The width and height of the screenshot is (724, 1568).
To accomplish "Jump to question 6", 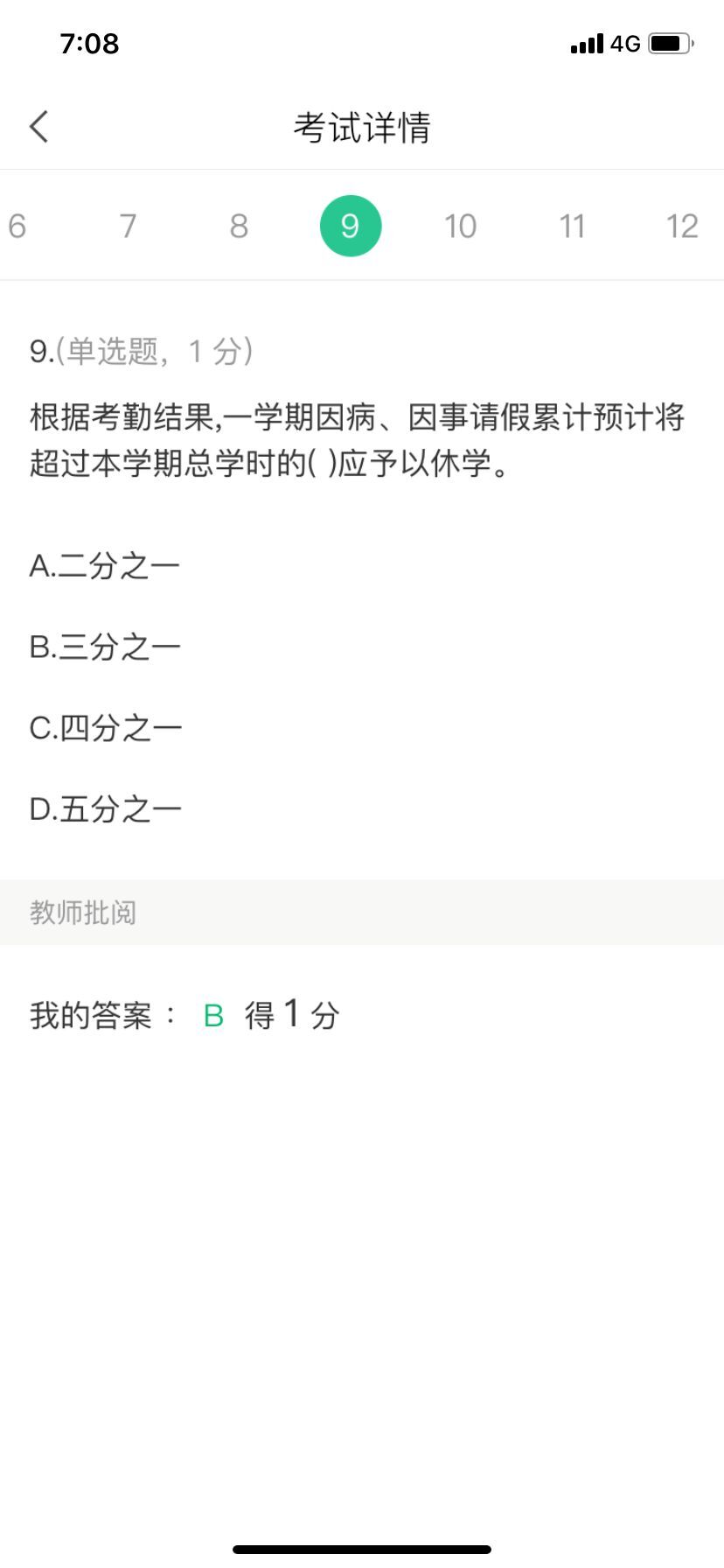I will [17, 227].
